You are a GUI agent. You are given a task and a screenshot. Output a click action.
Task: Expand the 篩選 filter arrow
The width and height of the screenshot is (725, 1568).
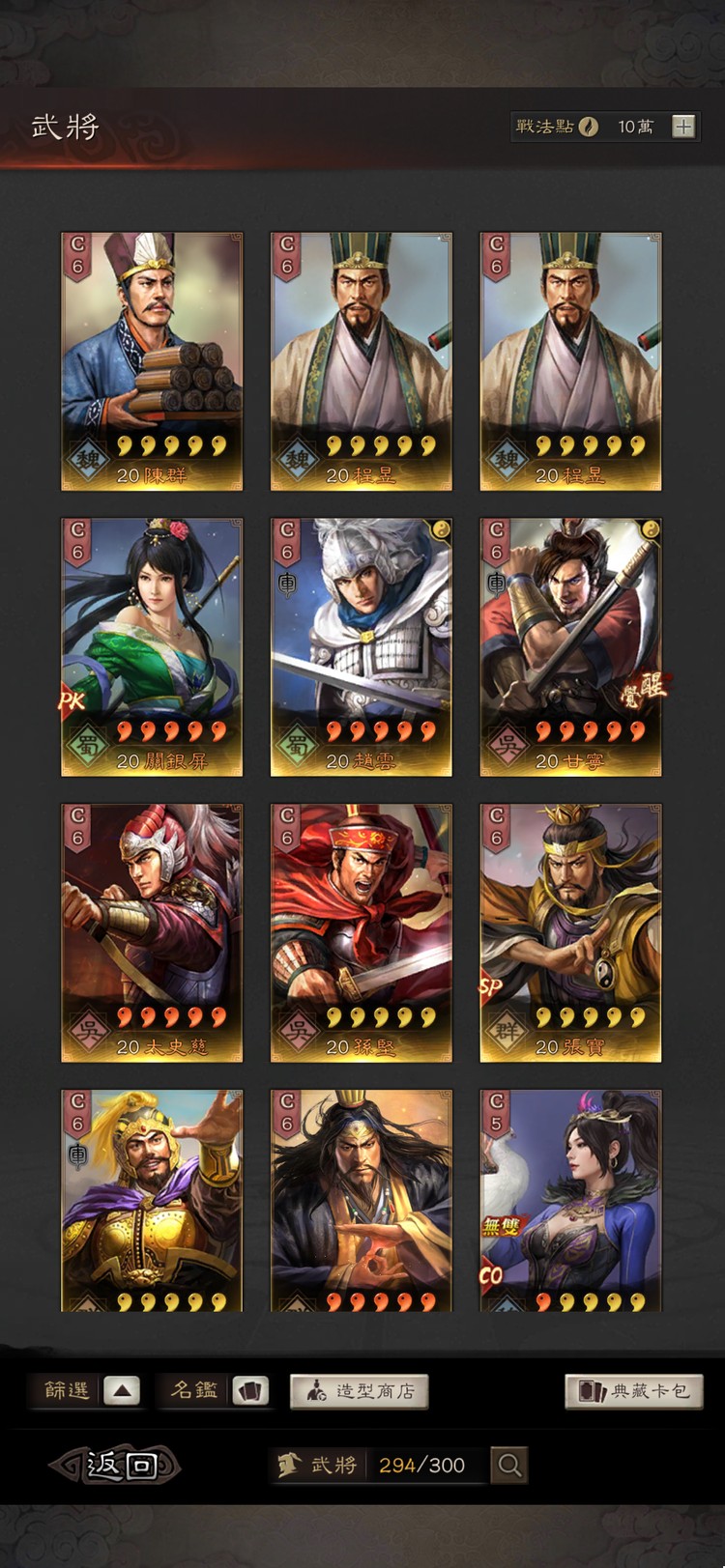coord(122,1391)
